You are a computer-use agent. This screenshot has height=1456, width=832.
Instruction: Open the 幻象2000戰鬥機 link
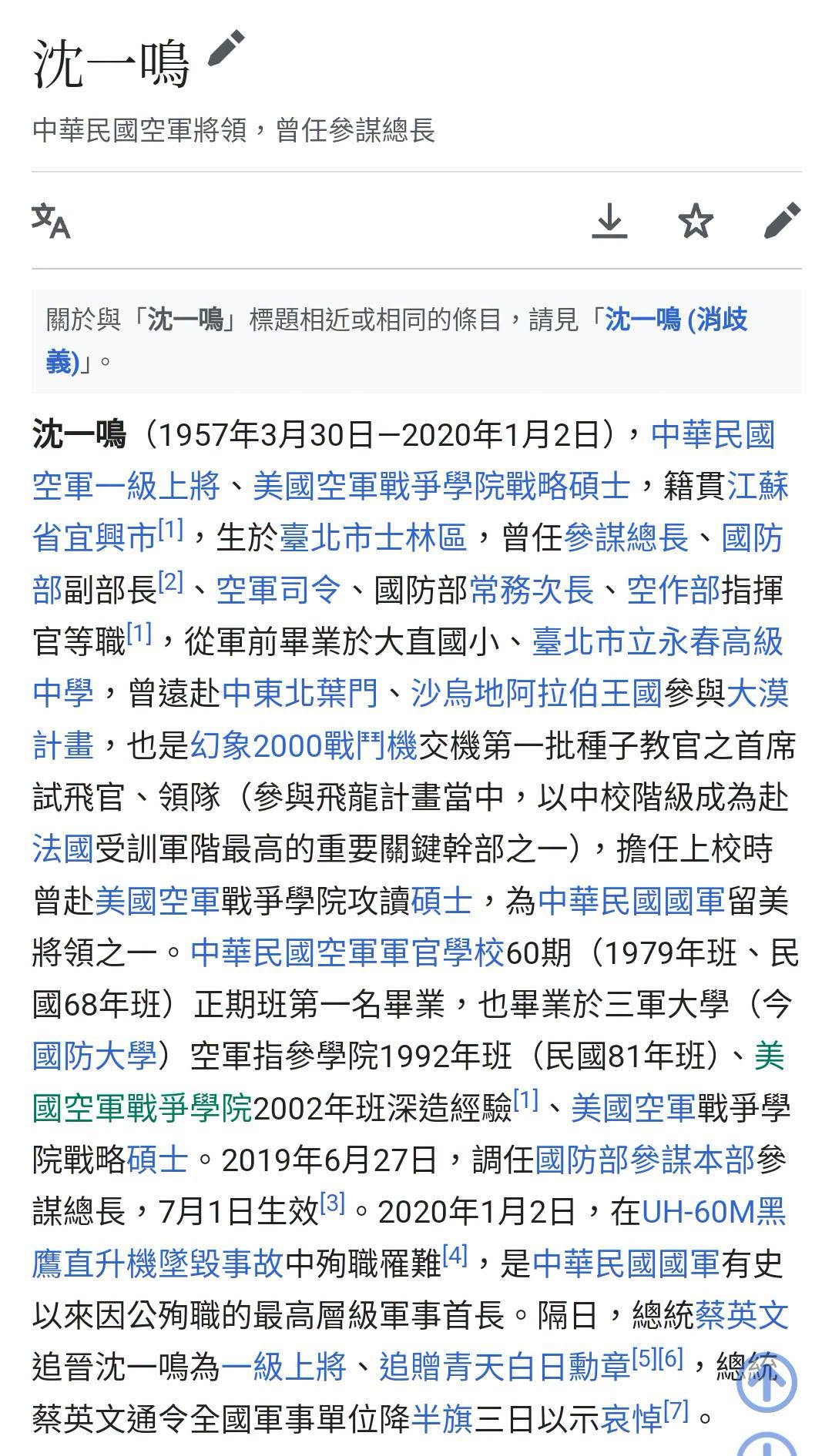pyautogui.click(x=304, y=745)
